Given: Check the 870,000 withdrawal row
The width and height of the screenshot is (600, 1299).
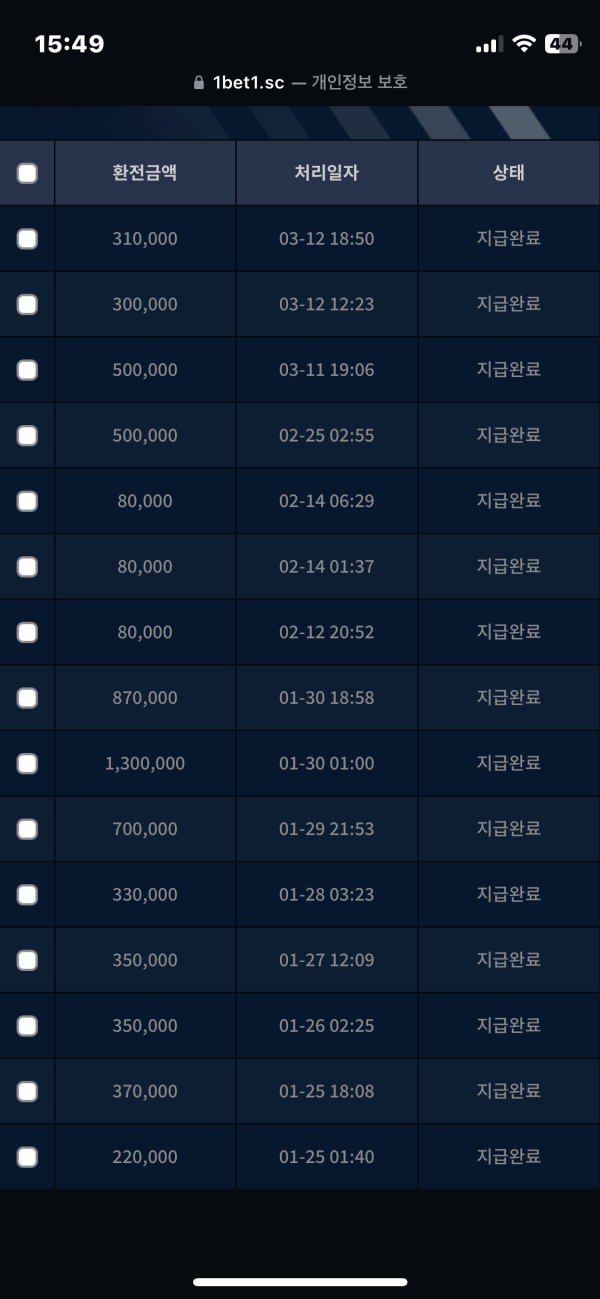Looking at the screenshot, I should (x=27, y=698).
